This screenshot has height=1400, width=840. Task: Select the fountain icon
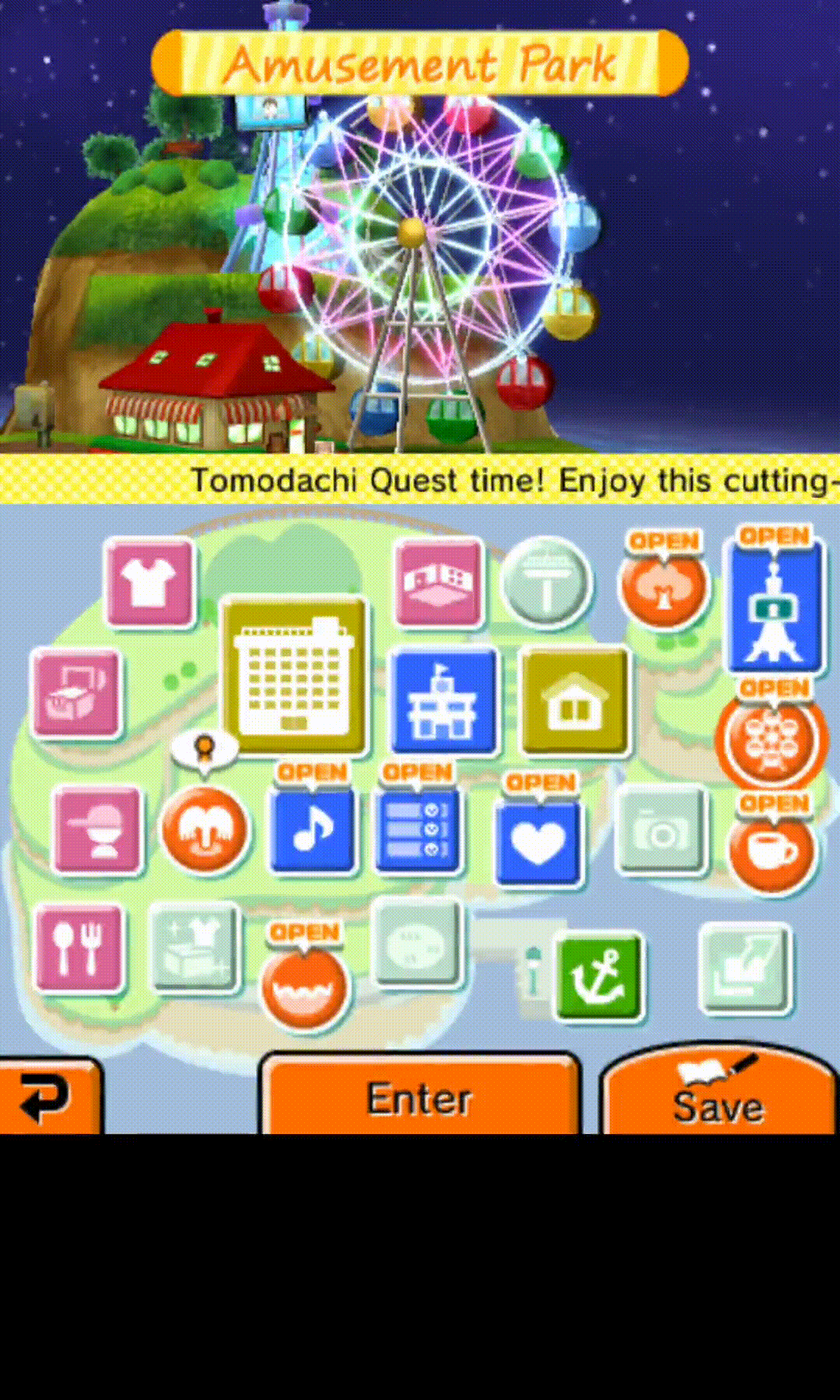coord(205,829)
